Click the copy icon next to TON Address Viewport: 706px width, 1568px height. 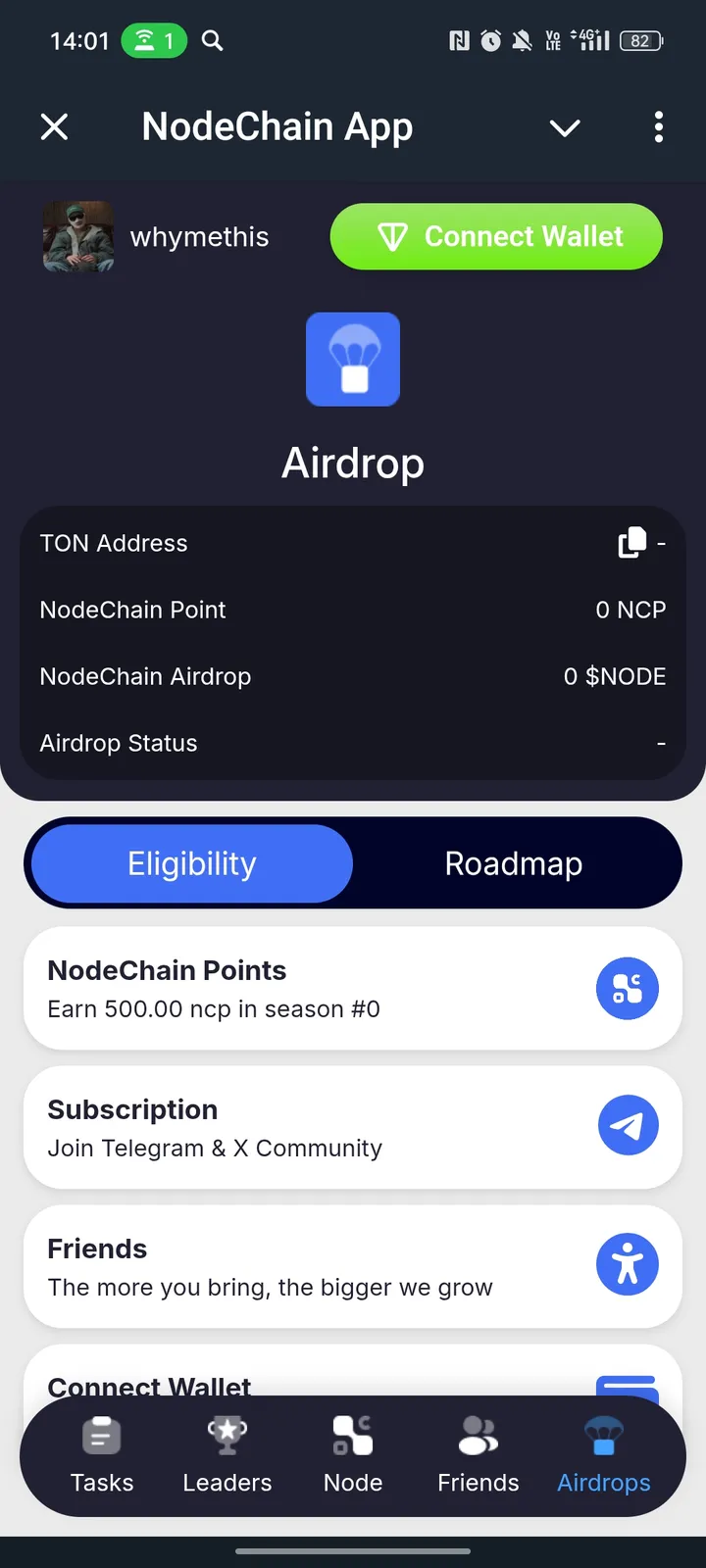[633, 542]
